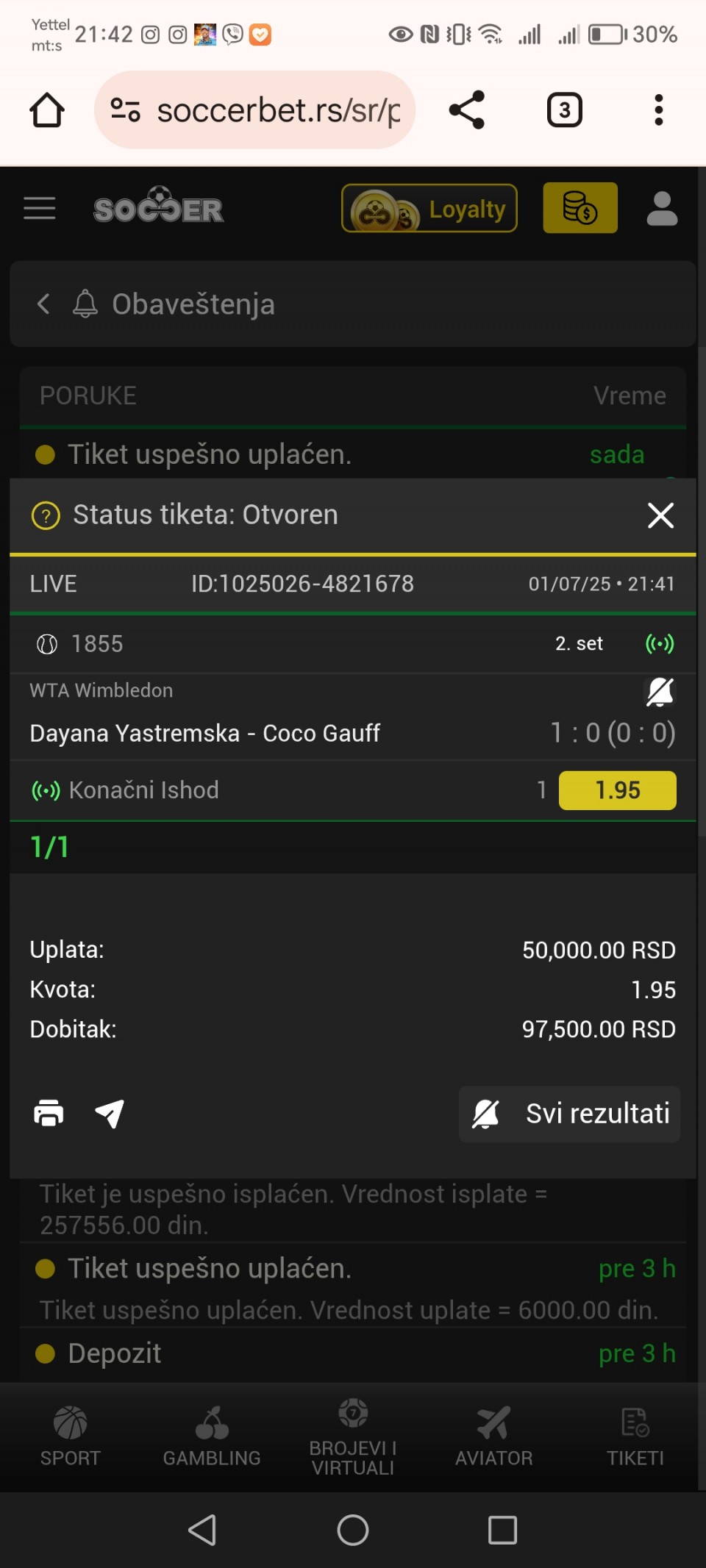Tap the Svi rezultati button
The image size is (706, 1568).
pos(570,1114)
